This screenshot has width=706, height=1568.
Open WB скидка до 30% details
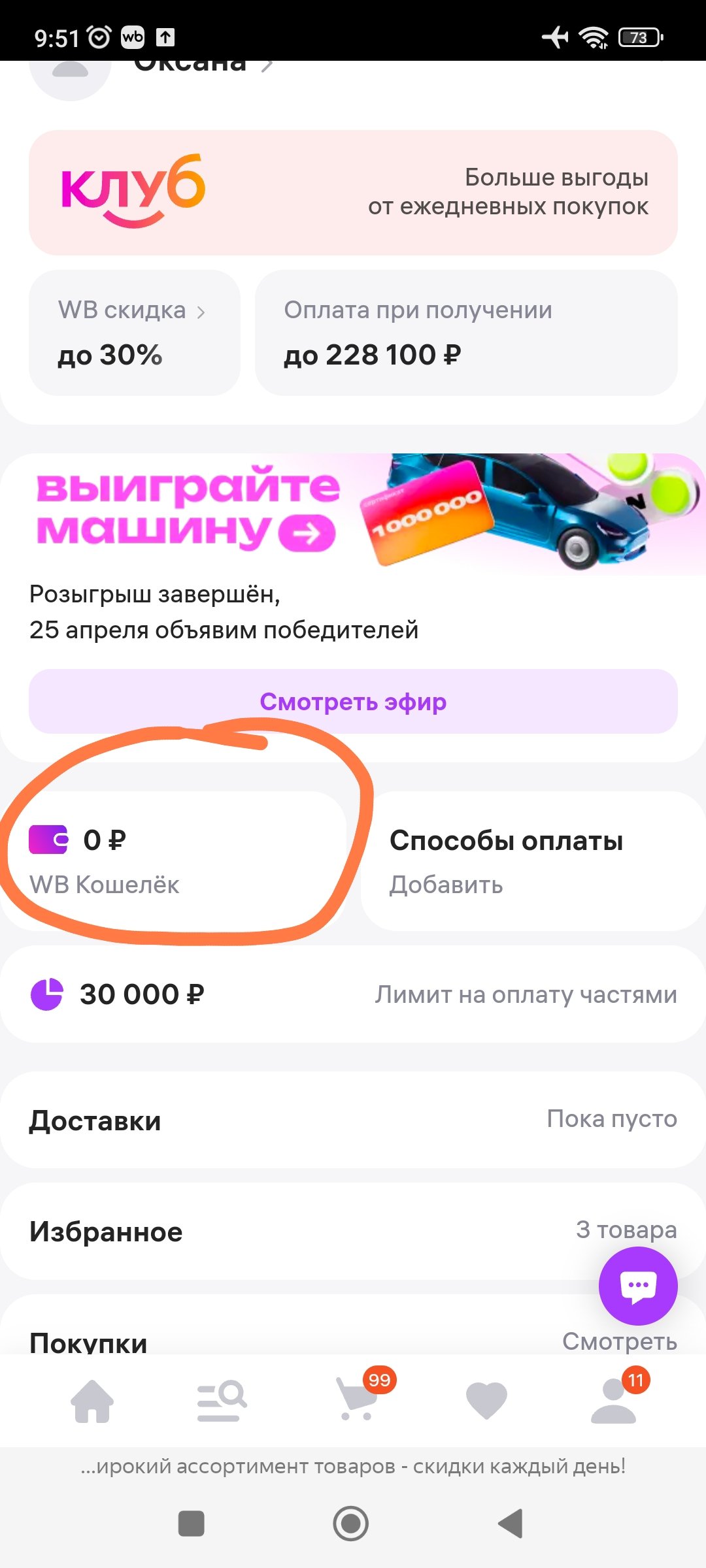(134, 333)
